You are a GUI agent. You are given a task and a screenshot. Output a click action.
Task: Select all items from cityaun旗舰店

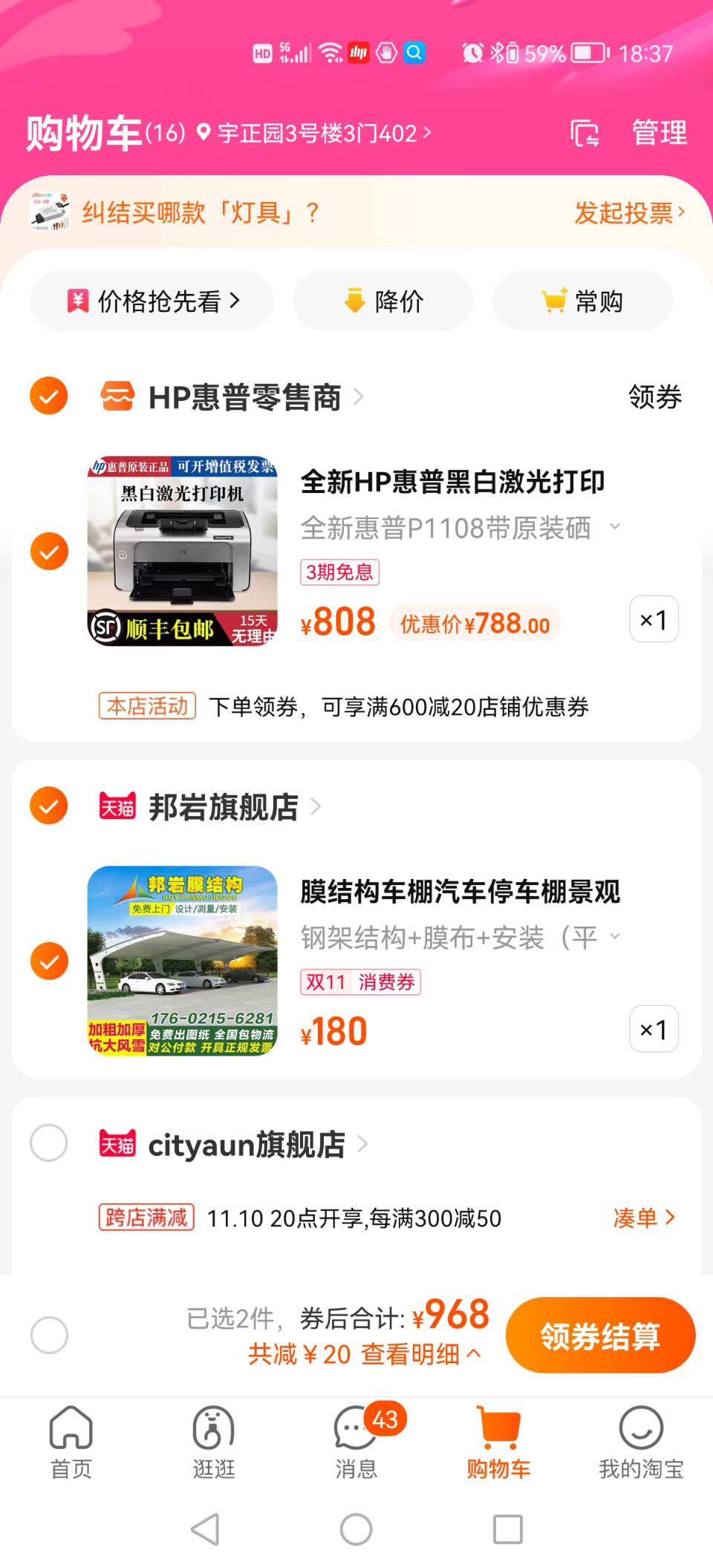click(x=49, y=1143)
